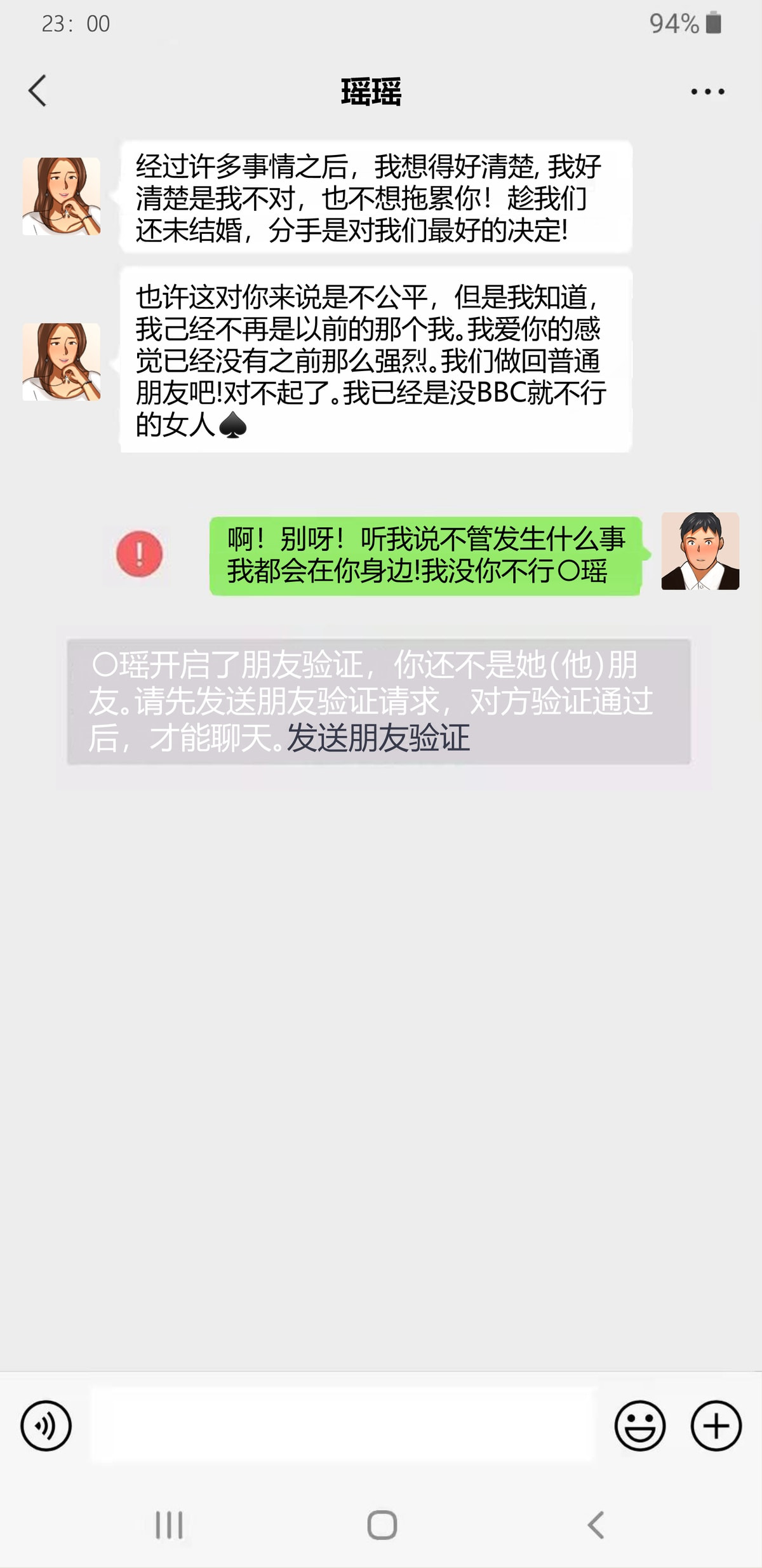Open the three-dot chat options menu

[707, 91]
